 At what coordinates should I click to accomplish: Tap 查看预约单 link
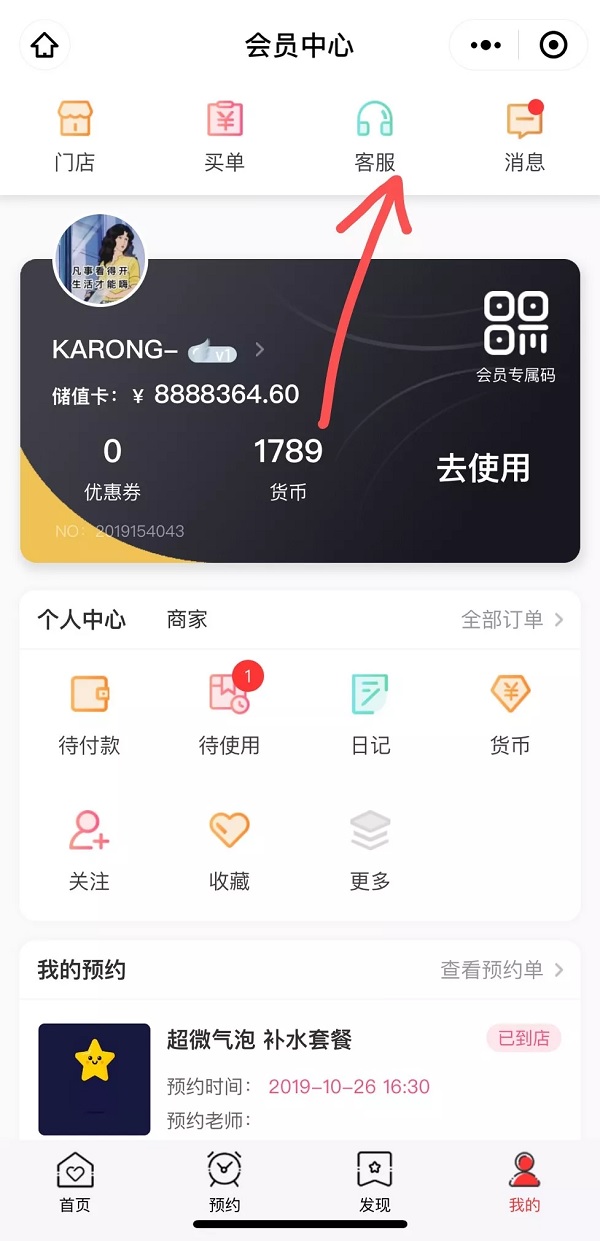[502, 969]
